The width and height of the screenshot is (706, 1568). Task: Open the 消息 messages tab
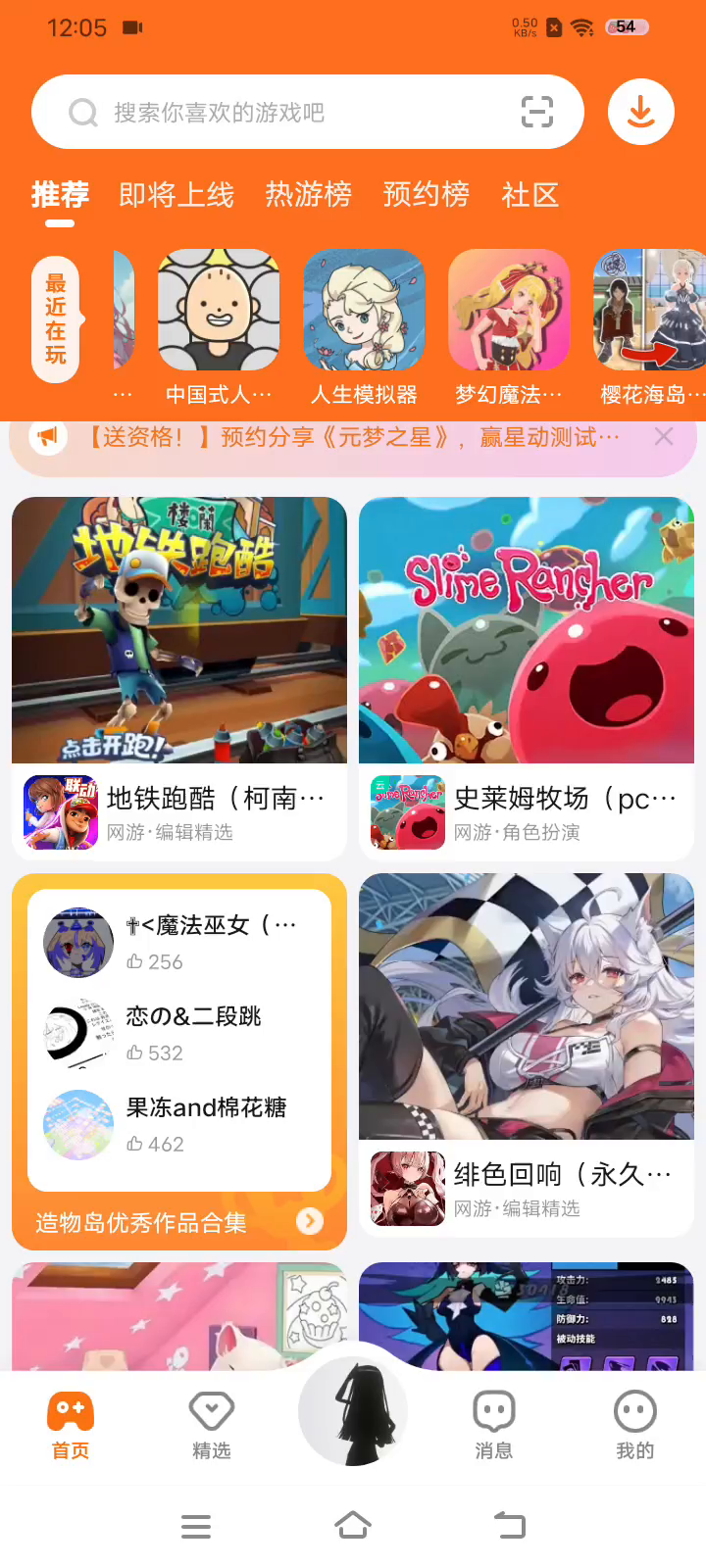[493, 1425]
